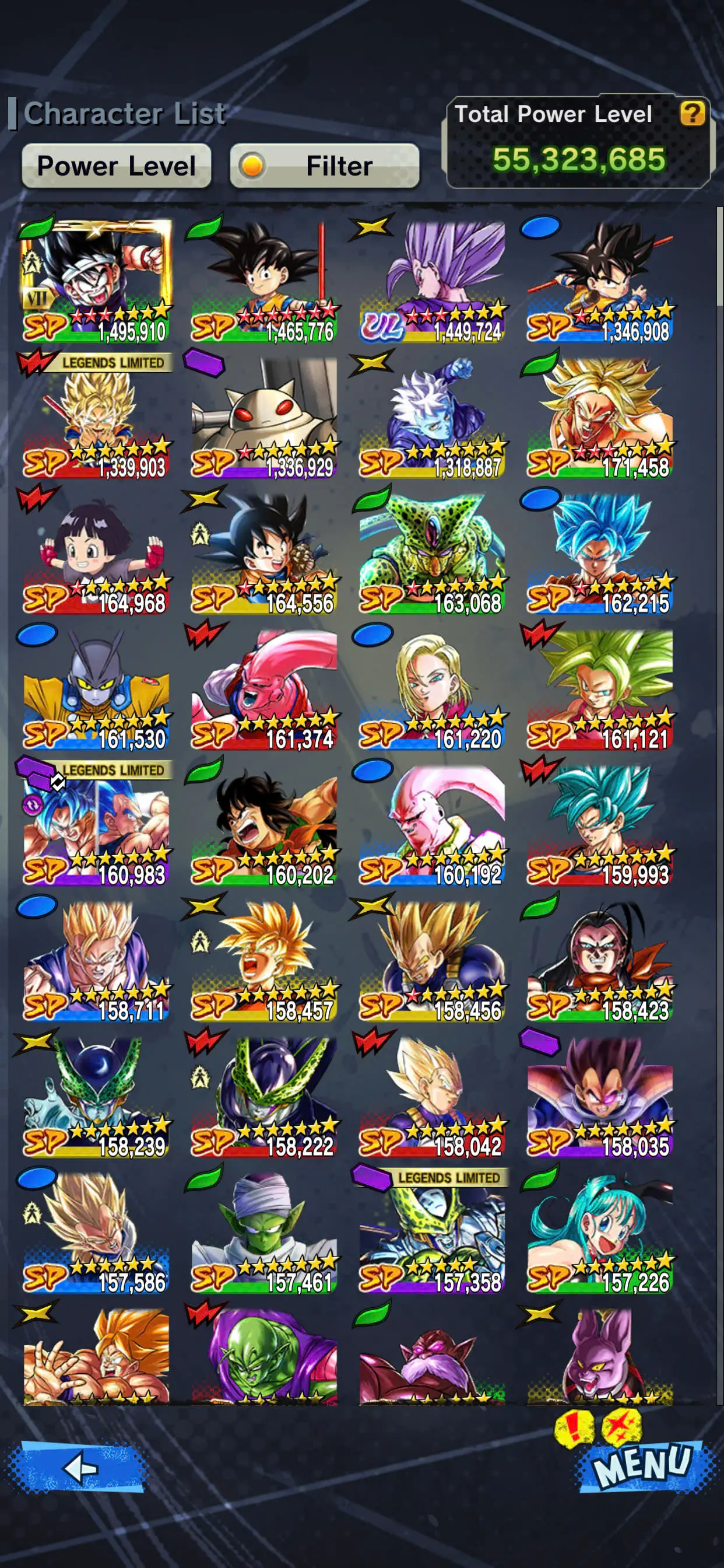
Task: Open the Piccolo character with power 157,461
Action: [264, 1232]
